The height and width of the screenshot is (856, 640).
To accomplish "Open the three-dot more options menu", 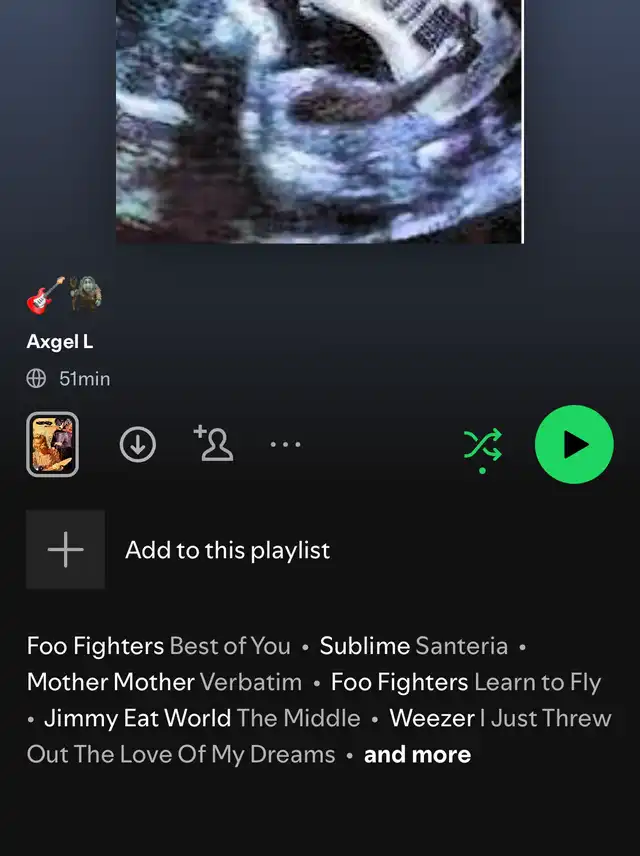I will (x=285, y=445).
